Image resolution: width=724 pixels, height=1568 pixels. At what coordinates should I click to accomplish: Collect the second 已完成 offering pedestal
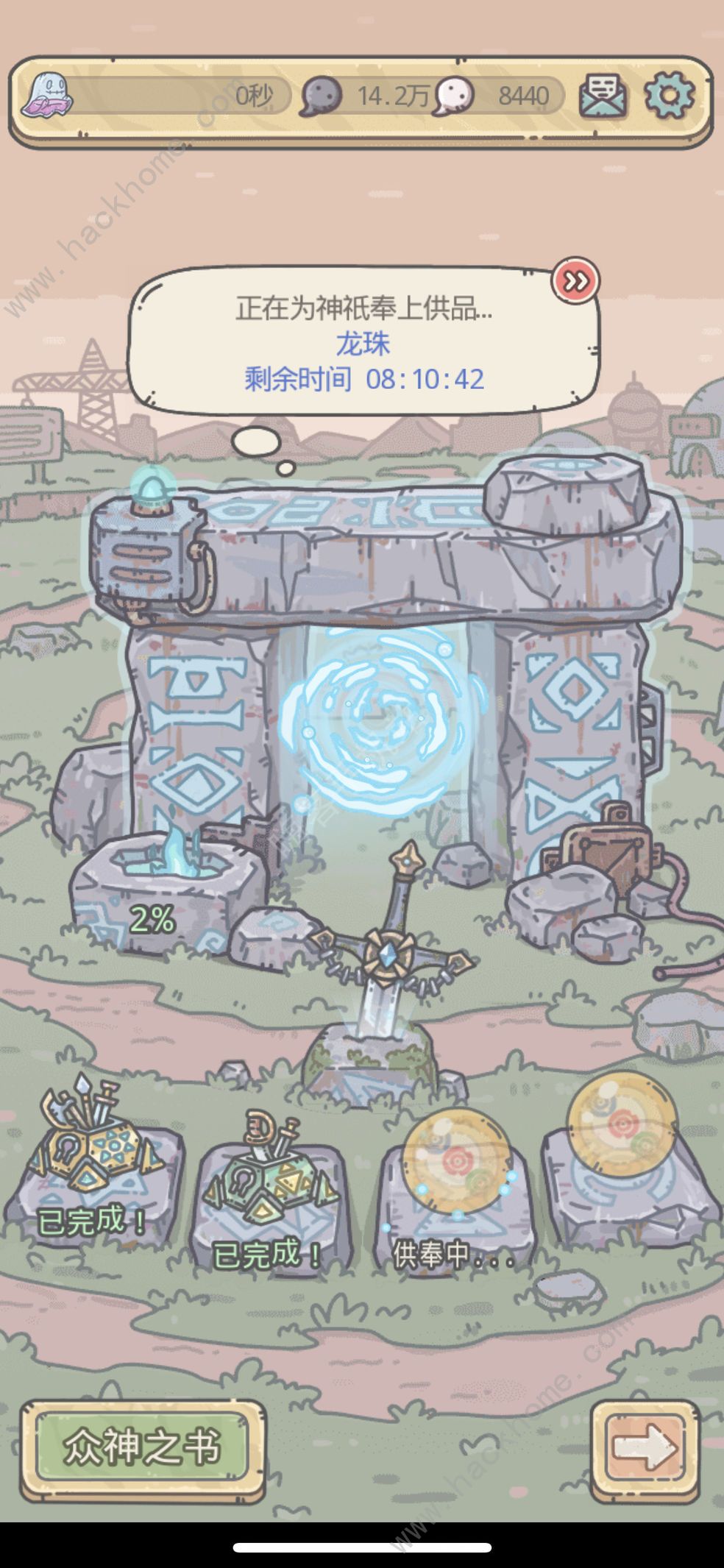[x=269, y=1192]
